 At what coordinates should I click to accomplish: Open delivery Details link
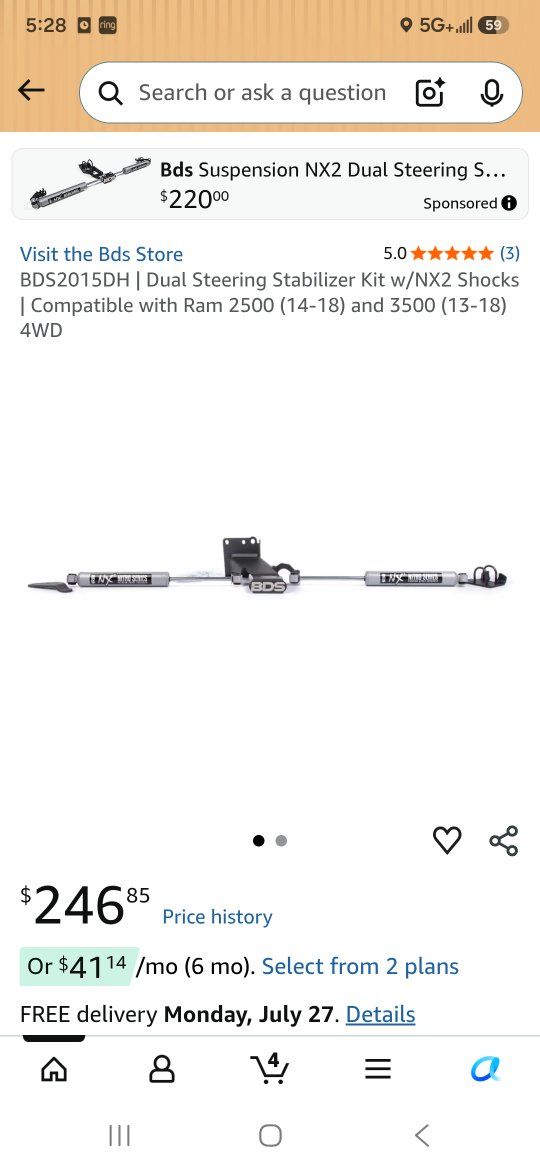tap(380, 1015)
